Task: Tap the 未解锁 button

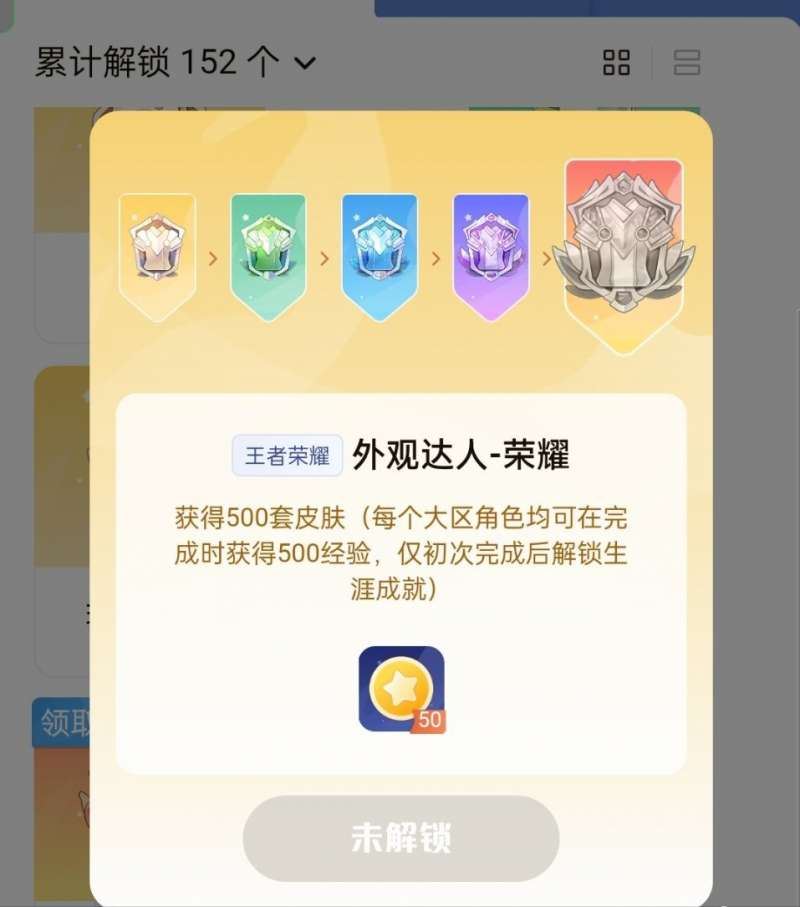Action: click(x=401, y=838)
